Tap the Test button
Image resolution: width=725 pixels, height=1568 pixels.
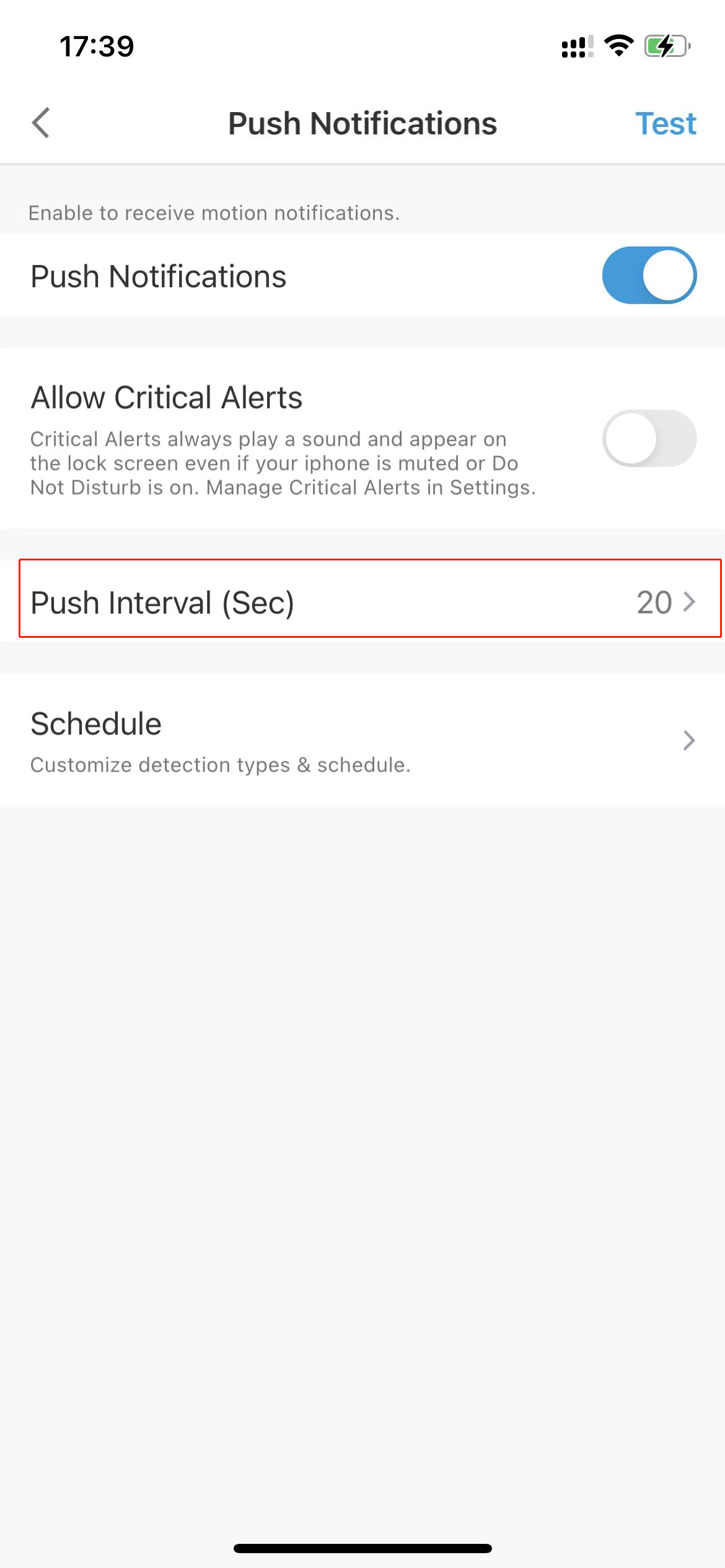click(x=666, y=123)
